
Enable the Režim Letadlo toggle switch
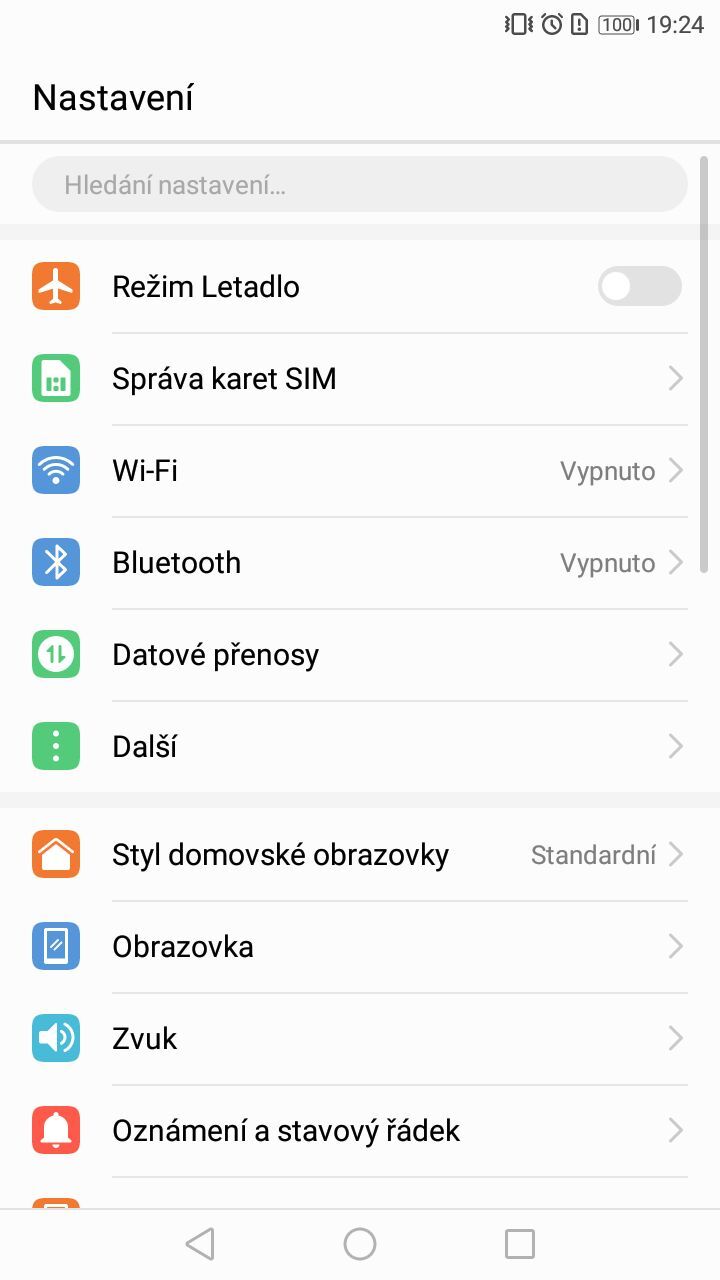click(639, 286)
